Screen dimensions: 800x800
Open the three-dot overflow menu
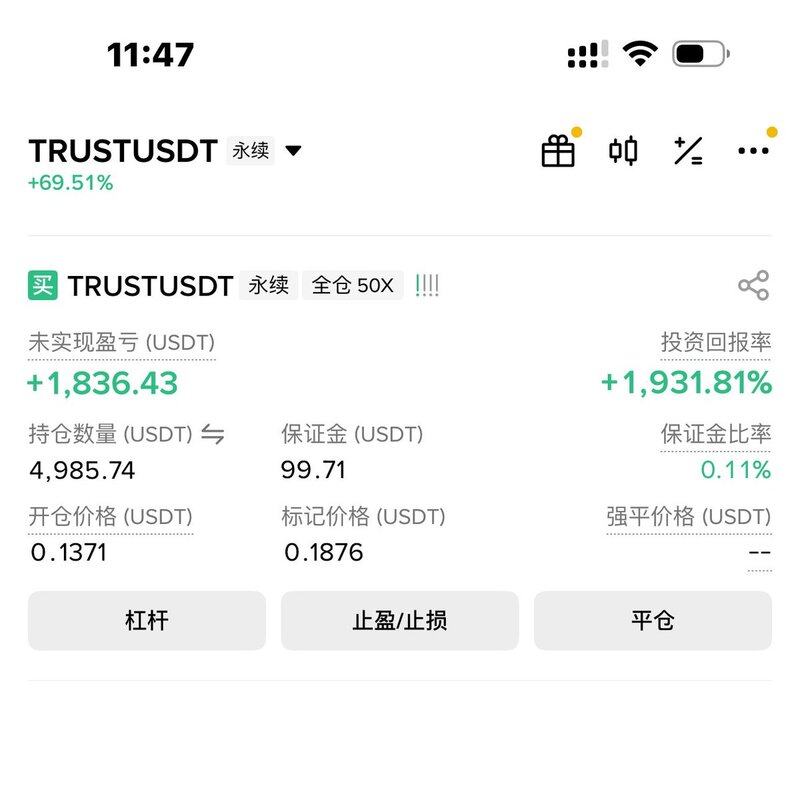point(753,151)
